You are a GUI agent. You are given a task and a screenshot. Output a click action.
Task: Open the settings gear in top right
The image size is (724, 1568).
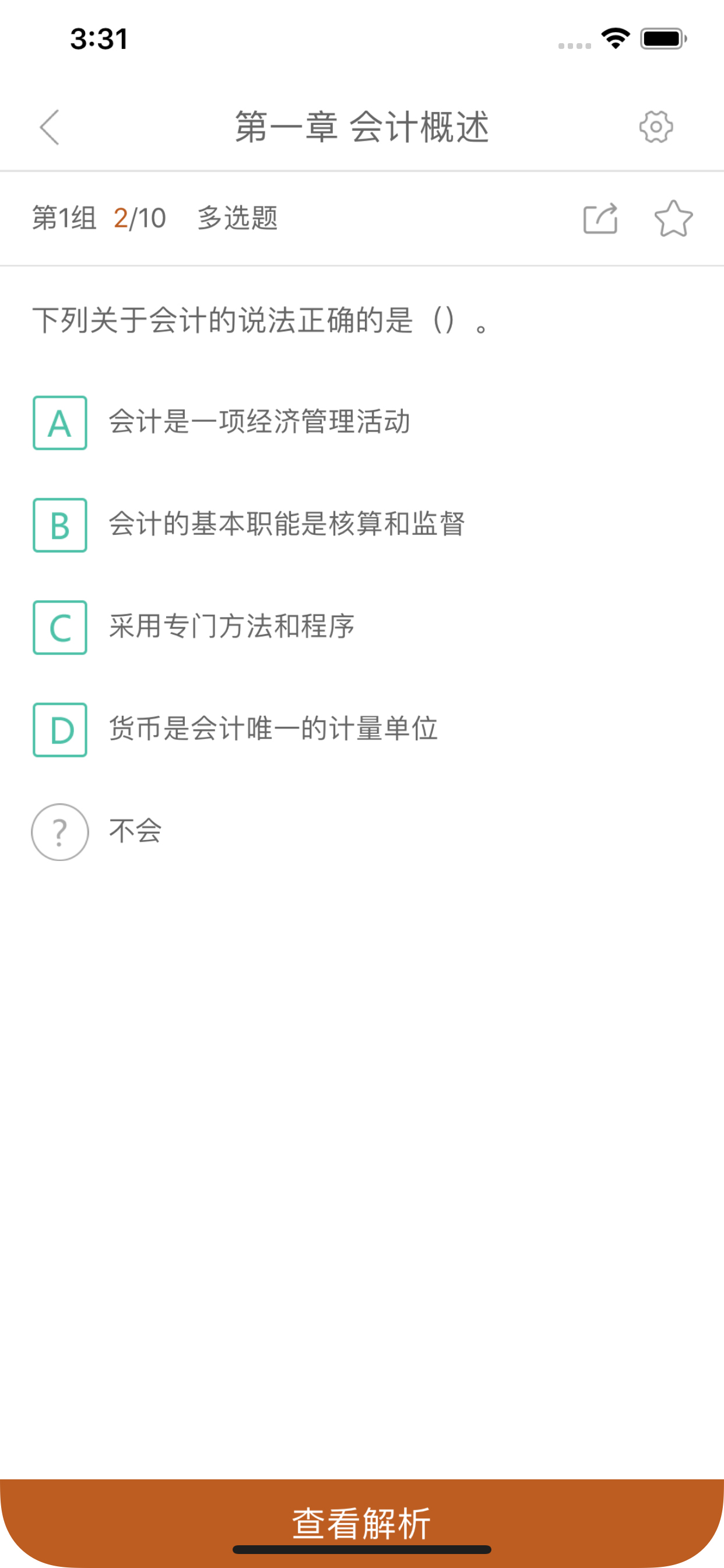pyautogui.click(x=656, y=127)
